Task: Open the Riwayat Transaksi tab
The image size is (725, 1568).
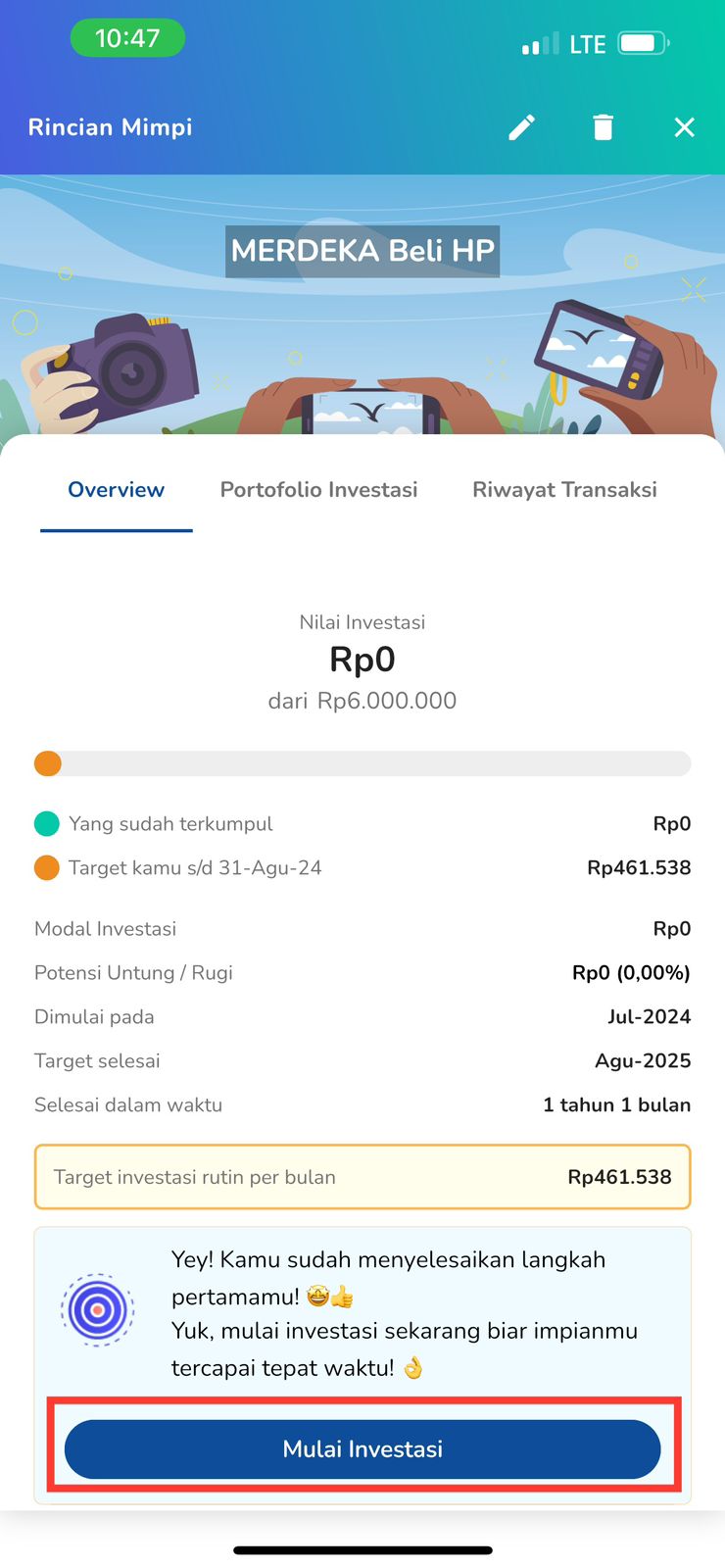Action: (x=564, y=490)
